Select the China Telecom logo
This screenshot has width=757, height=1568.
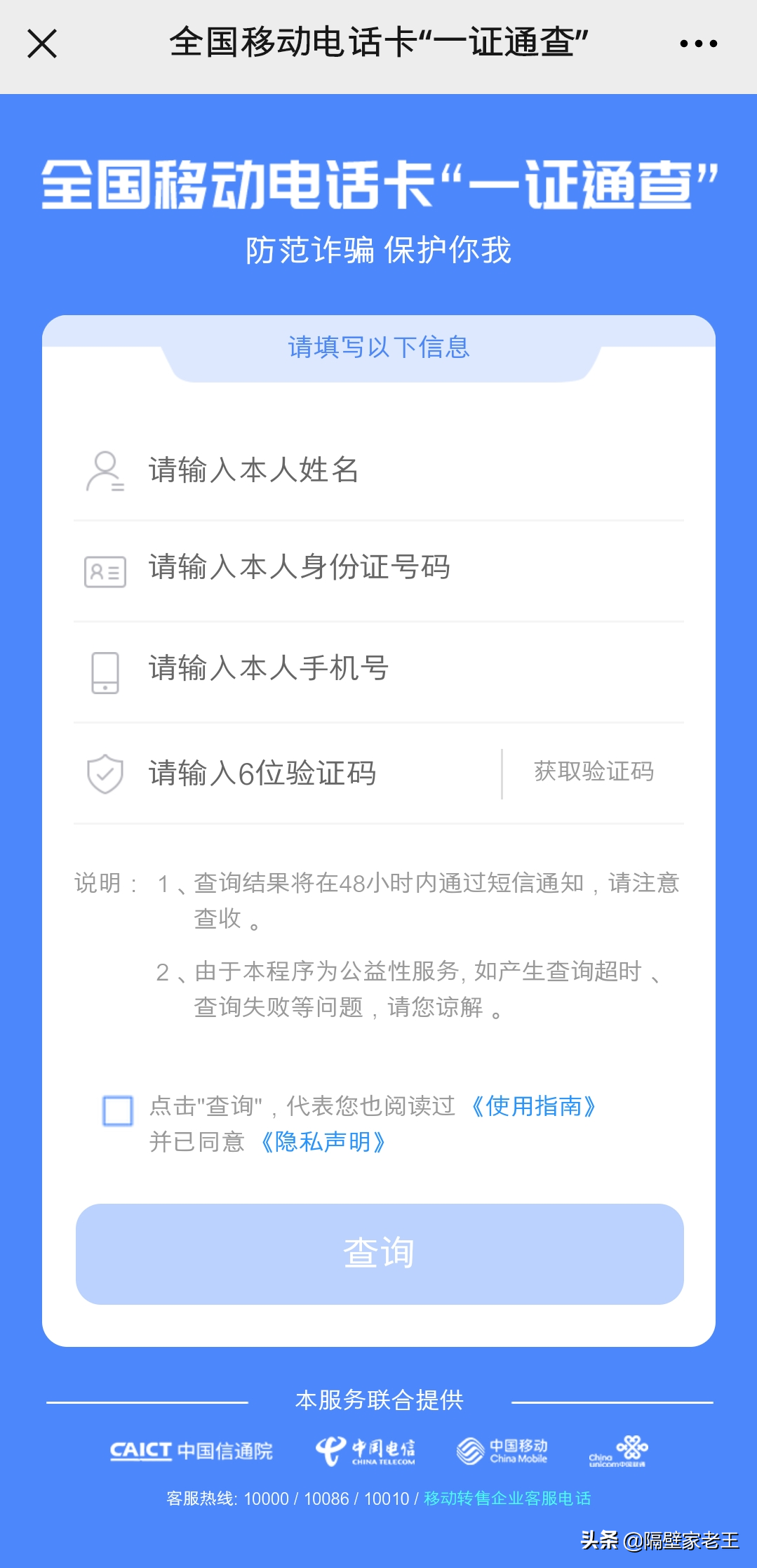[x=365, y=1449]
